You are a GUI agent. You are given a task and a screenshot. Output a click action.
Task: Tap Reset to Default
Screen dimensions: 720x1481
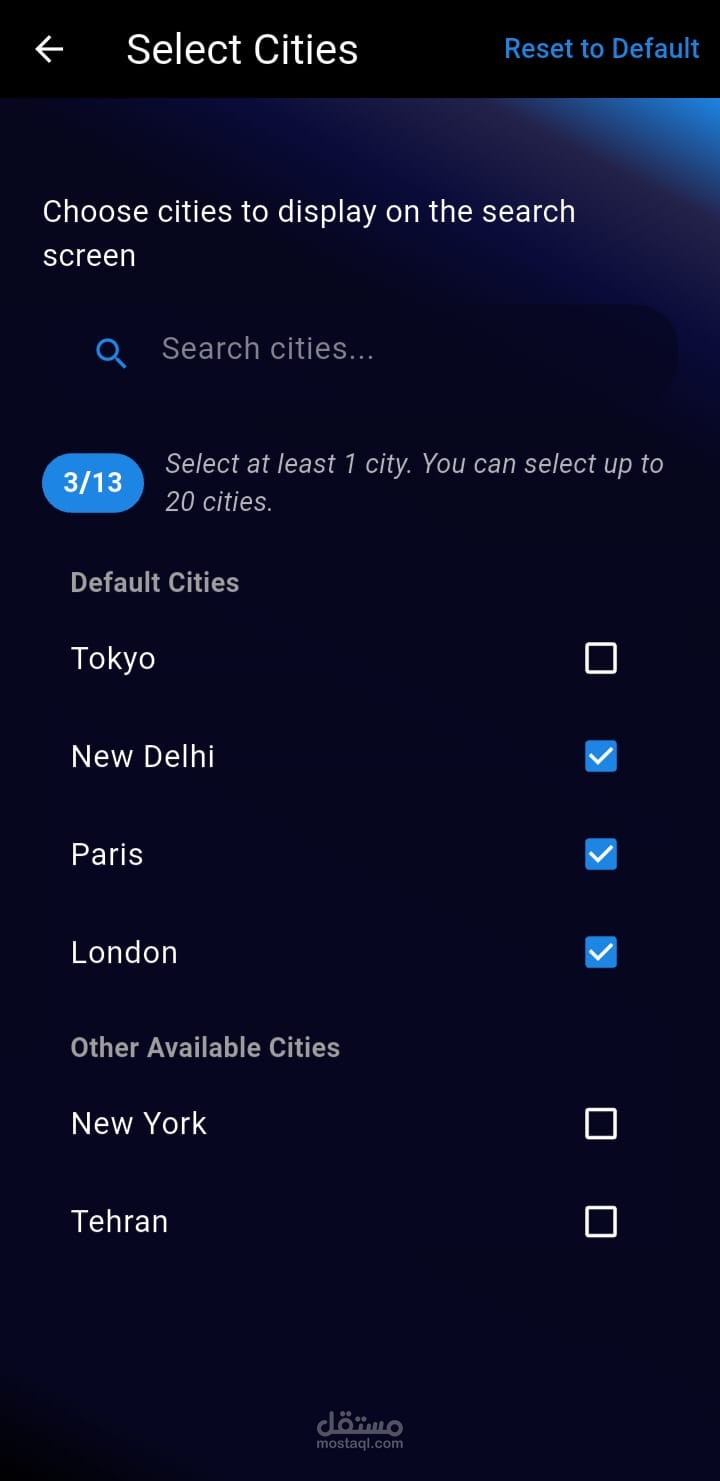(601, 48)
